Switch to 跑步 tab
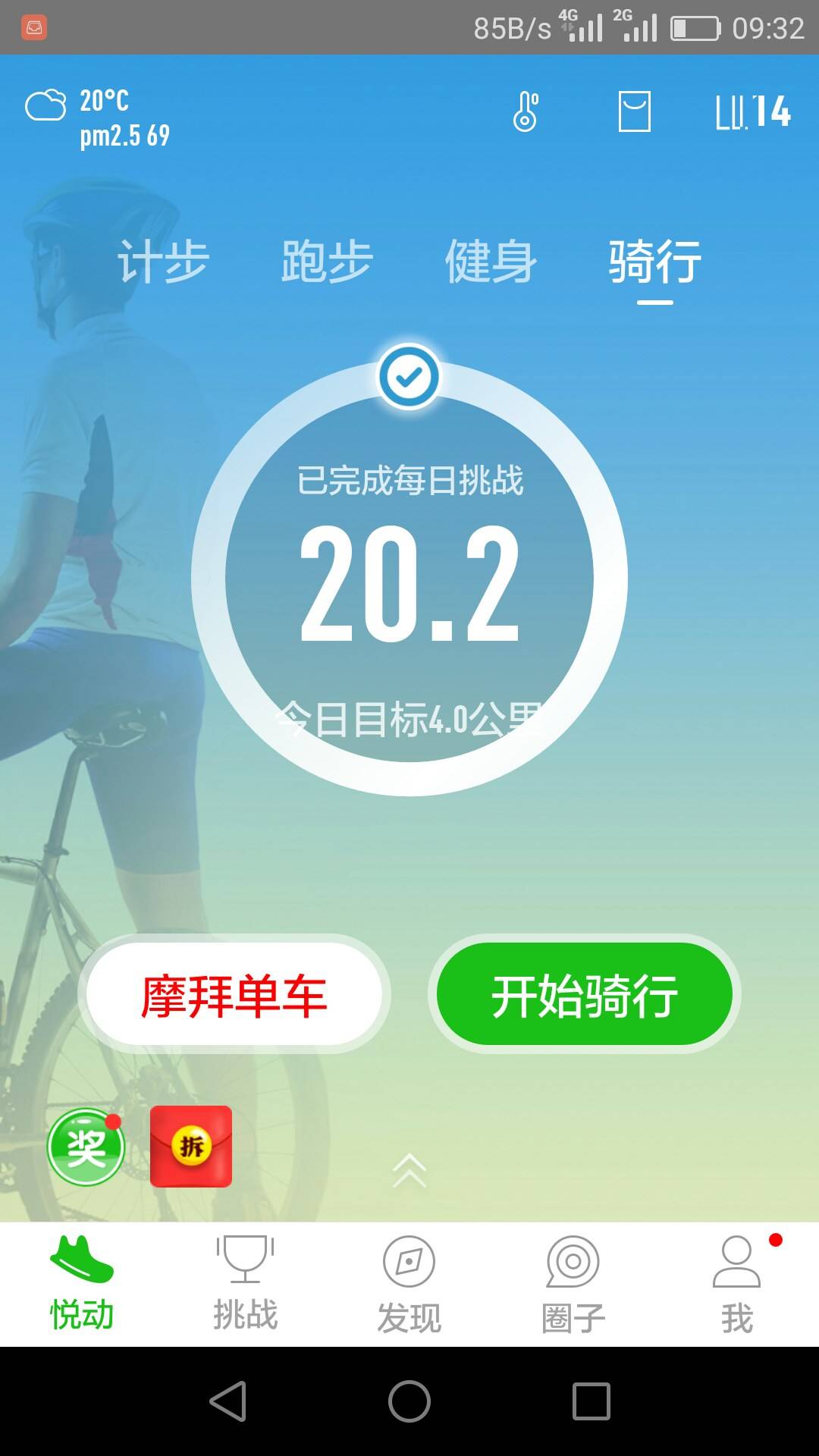This screenshot has height=1456, width=819. (x=327, y=262)
